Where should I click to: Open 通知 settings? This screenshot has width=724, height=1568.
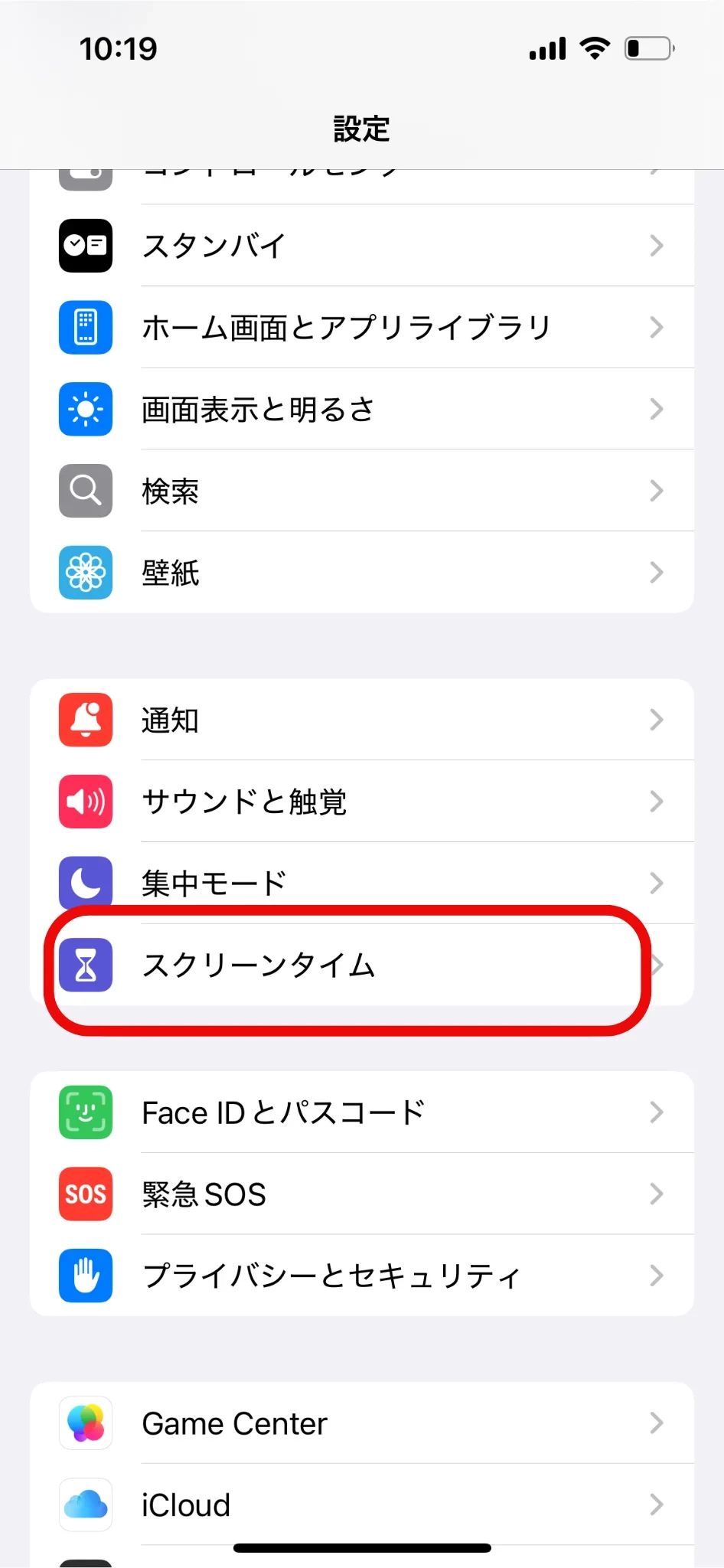point(361,720)
